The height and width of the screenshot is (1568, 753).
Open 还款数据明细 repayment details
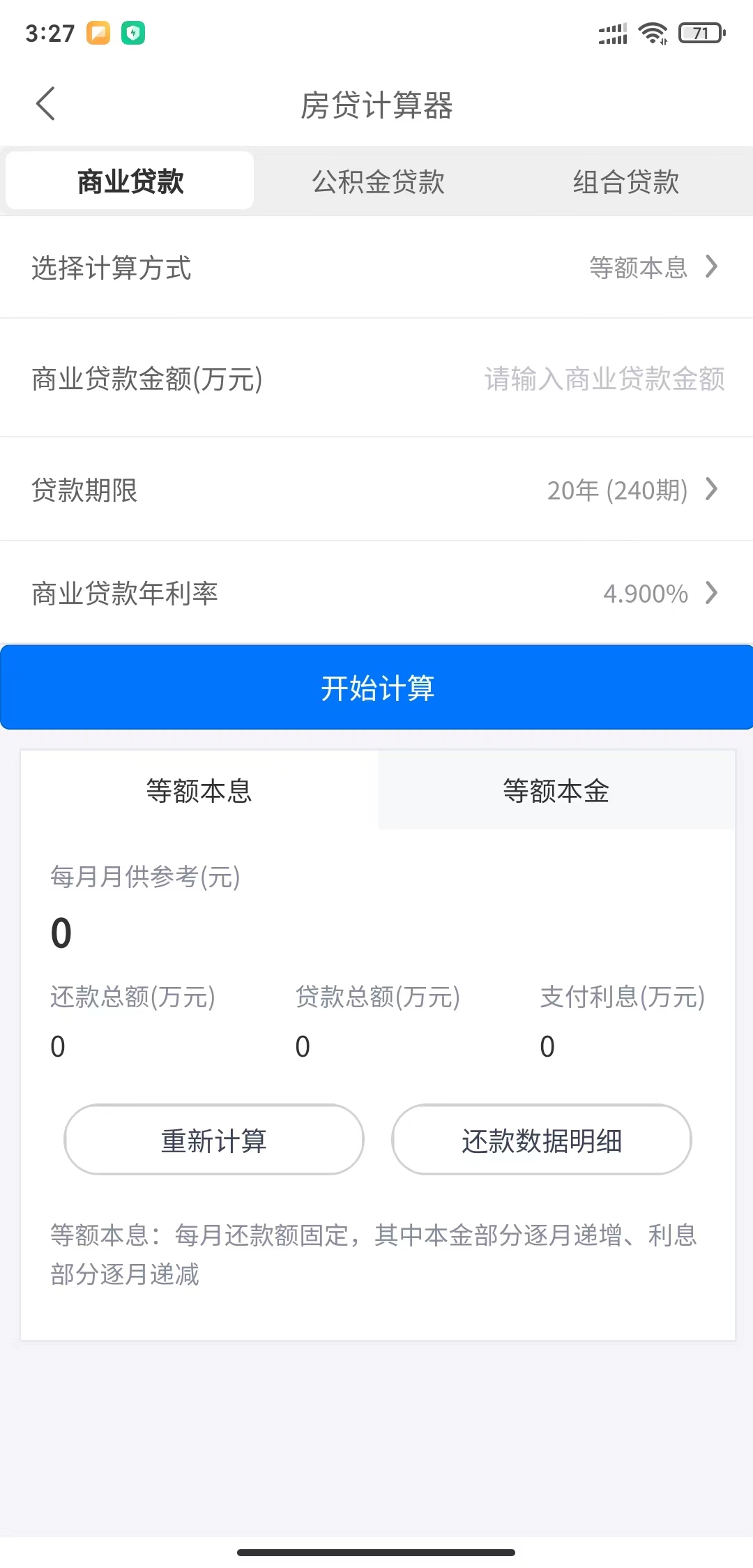[x=542, y=1140]
